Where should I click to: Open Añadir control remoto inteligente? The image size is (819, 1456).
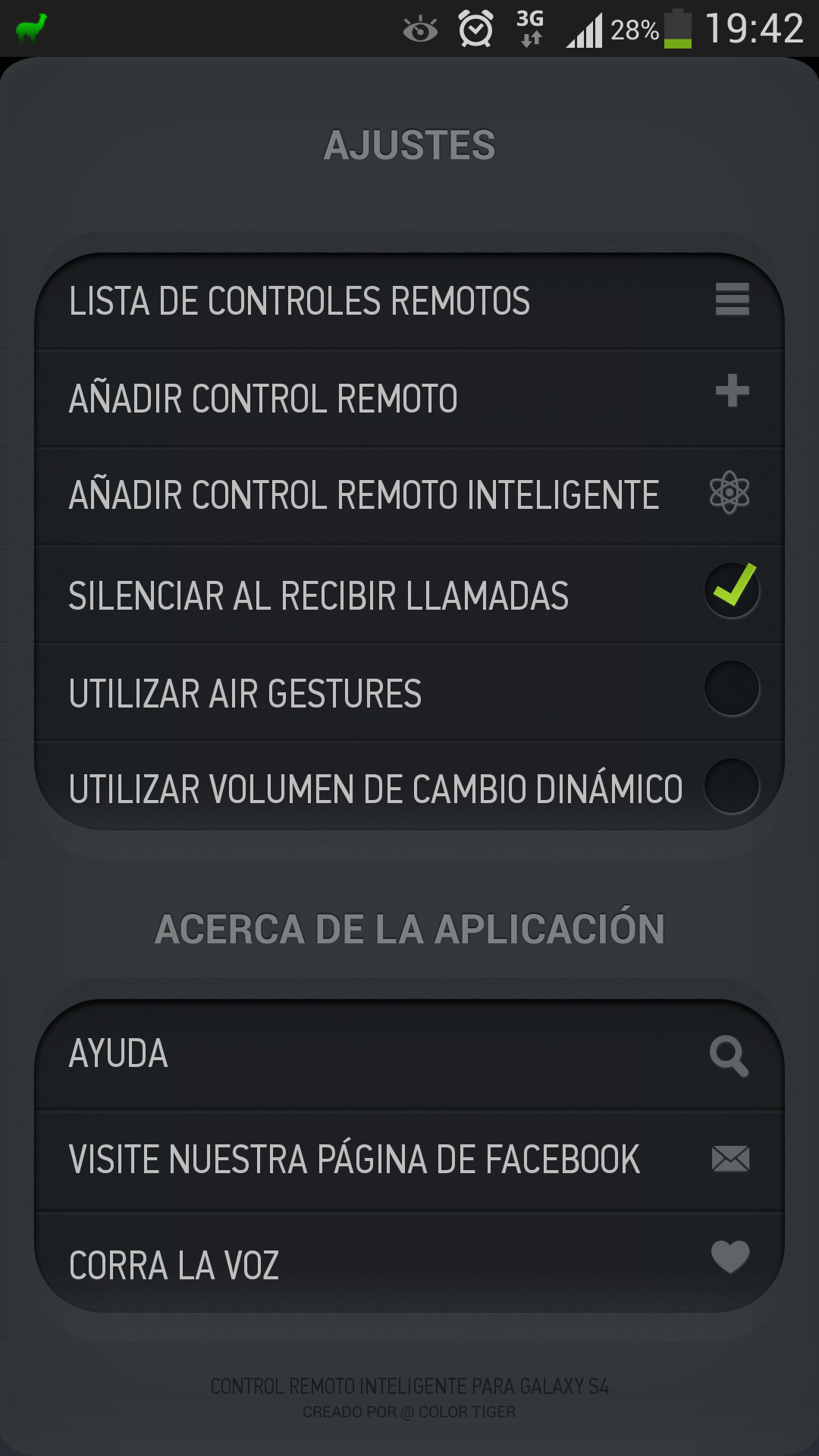point(409,495)
